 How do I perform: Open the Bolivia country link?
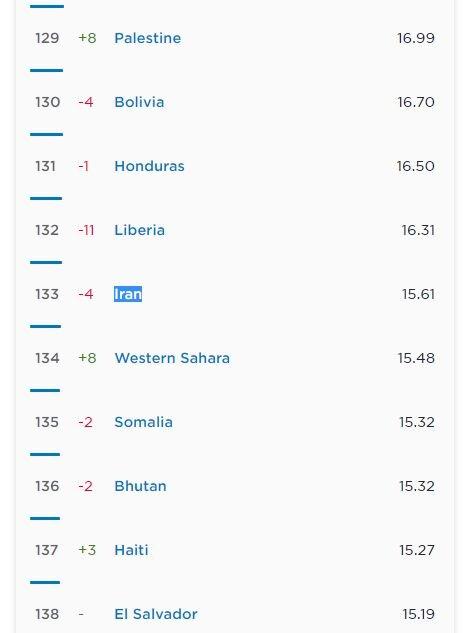click(139, 102)
